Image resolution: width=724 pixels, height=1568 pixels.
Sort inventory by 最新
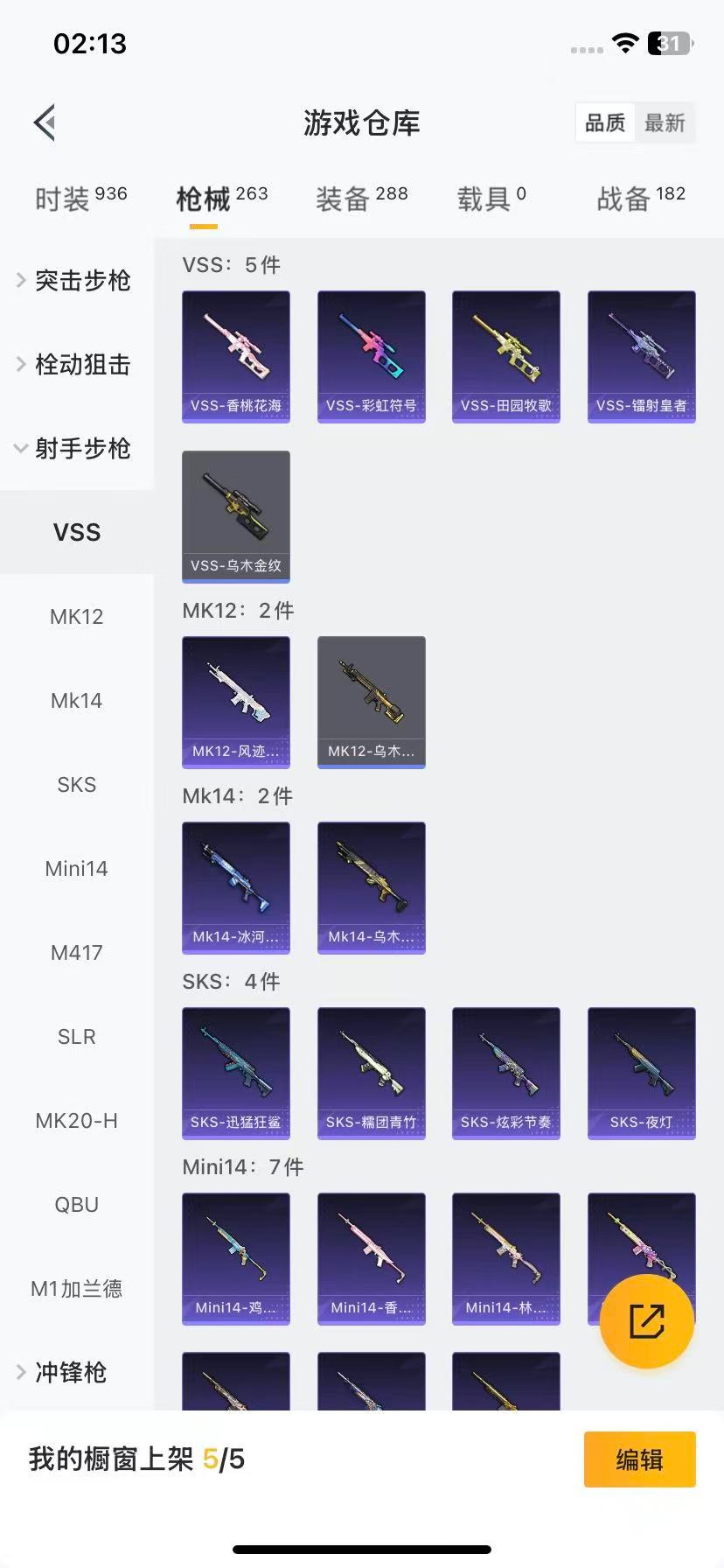tap(665, 122)
